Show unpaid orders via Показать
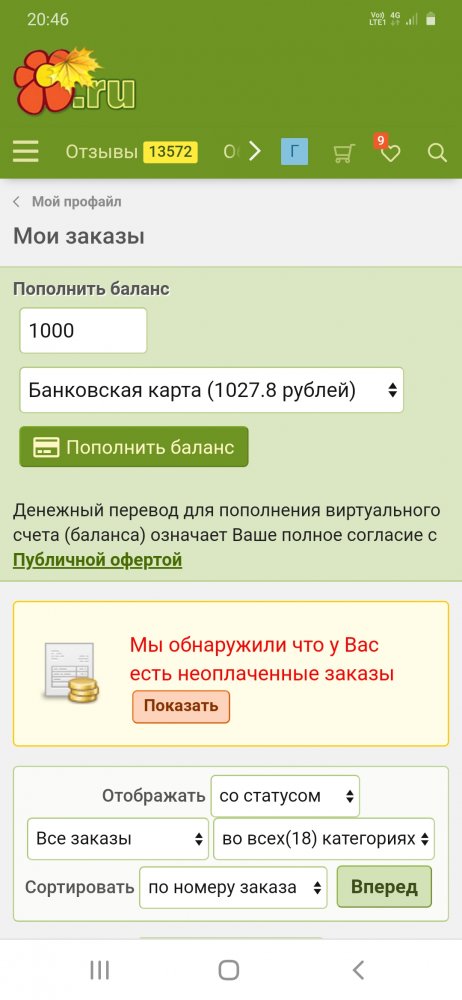462x1000 pixels. pos(181,706)
